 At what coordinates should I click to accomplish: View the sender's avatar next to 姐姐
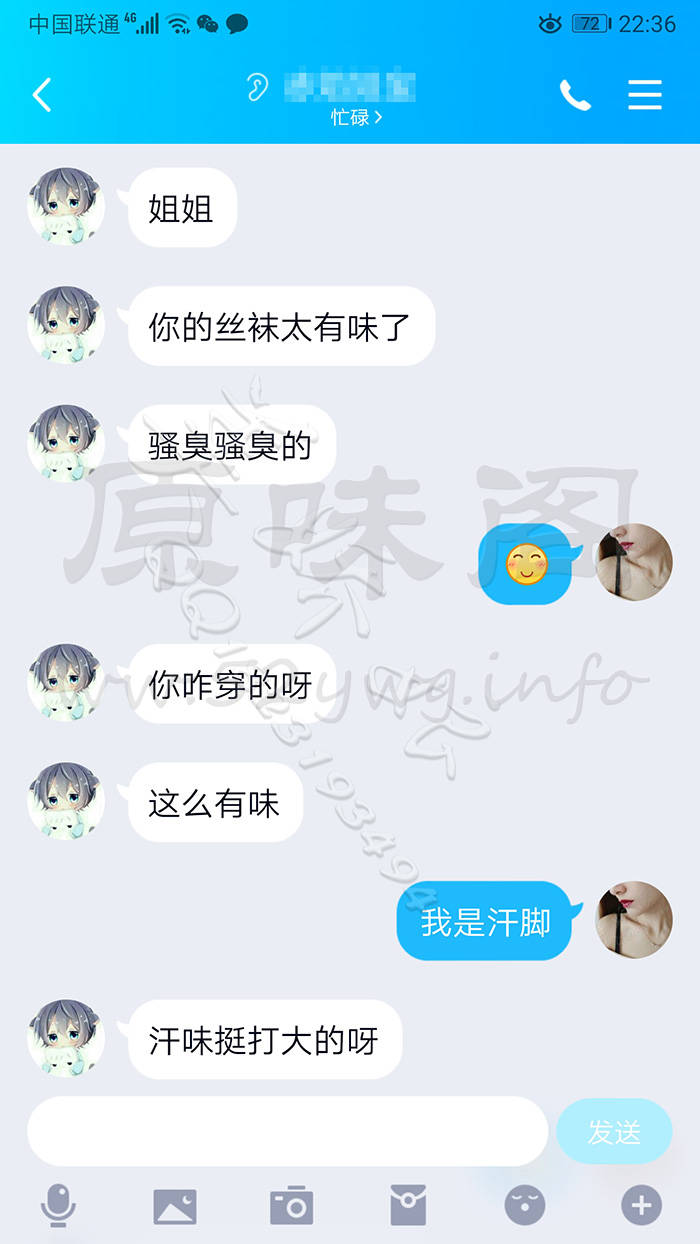tap(66, 207)
